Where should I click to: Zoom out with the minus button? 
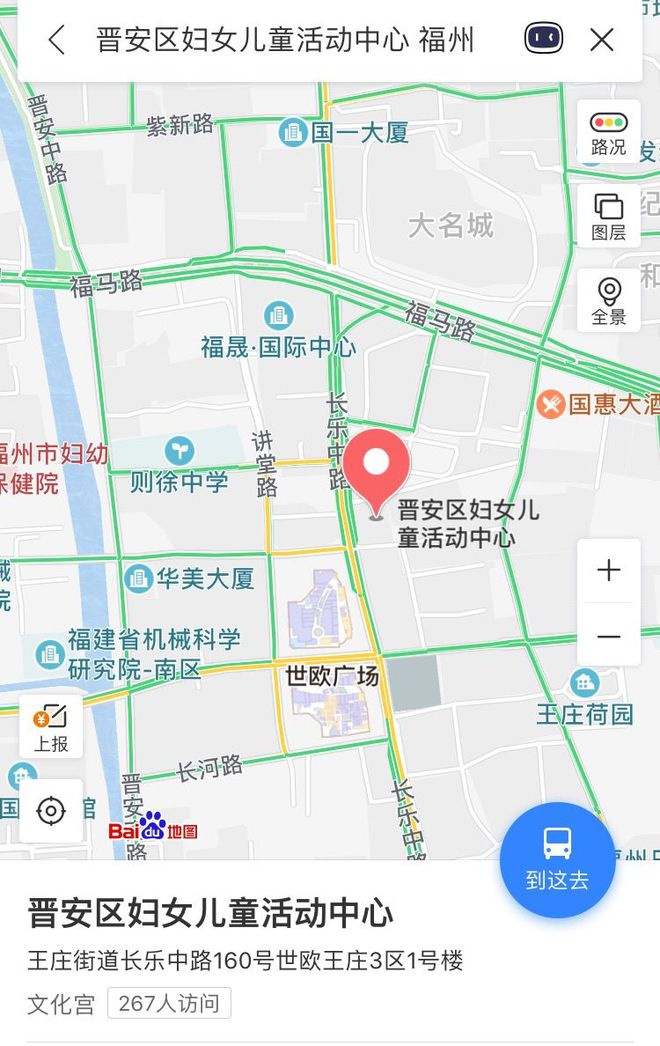608,636
